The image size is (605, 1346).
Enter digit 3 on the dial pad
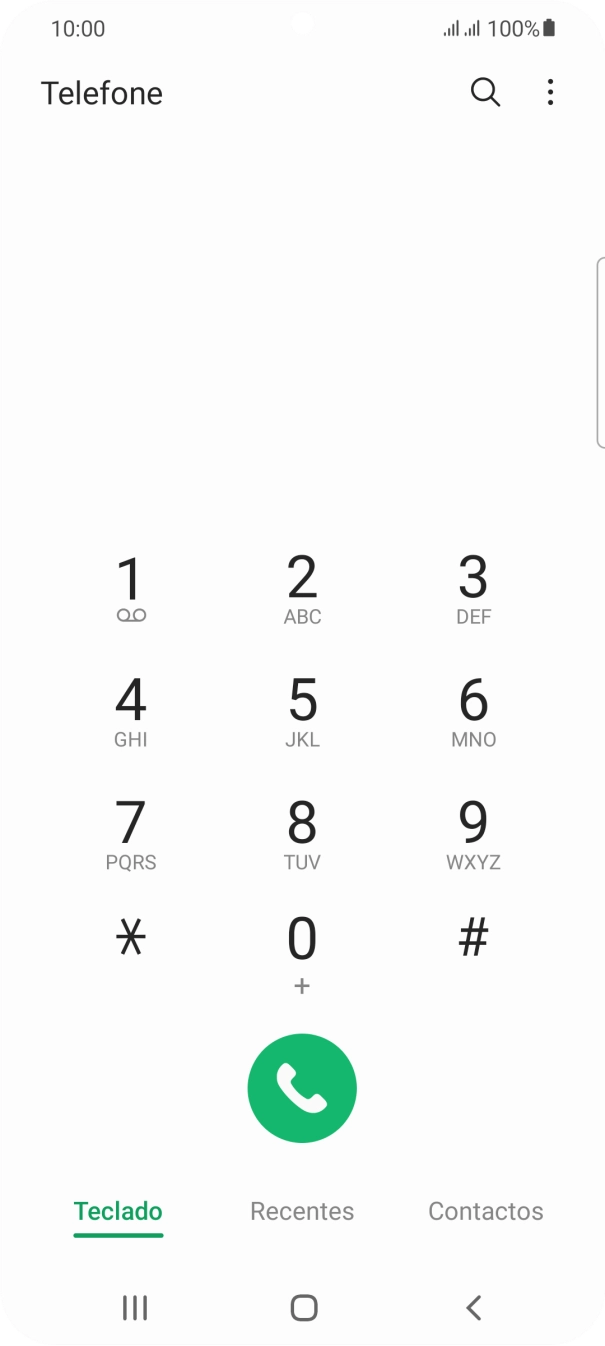point(473,590)
